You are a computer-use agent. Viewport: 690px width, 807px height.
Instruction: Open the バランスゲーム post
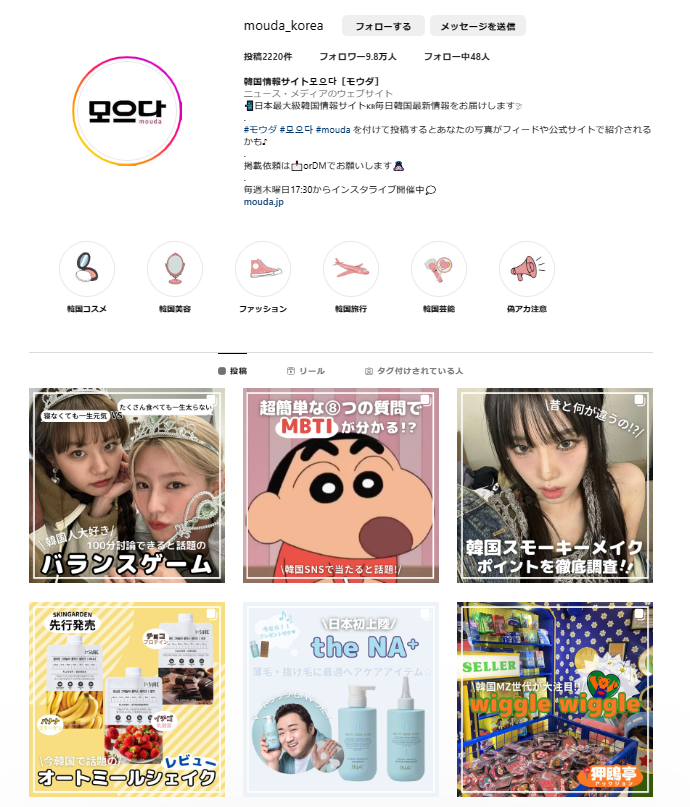coord(127,485)
